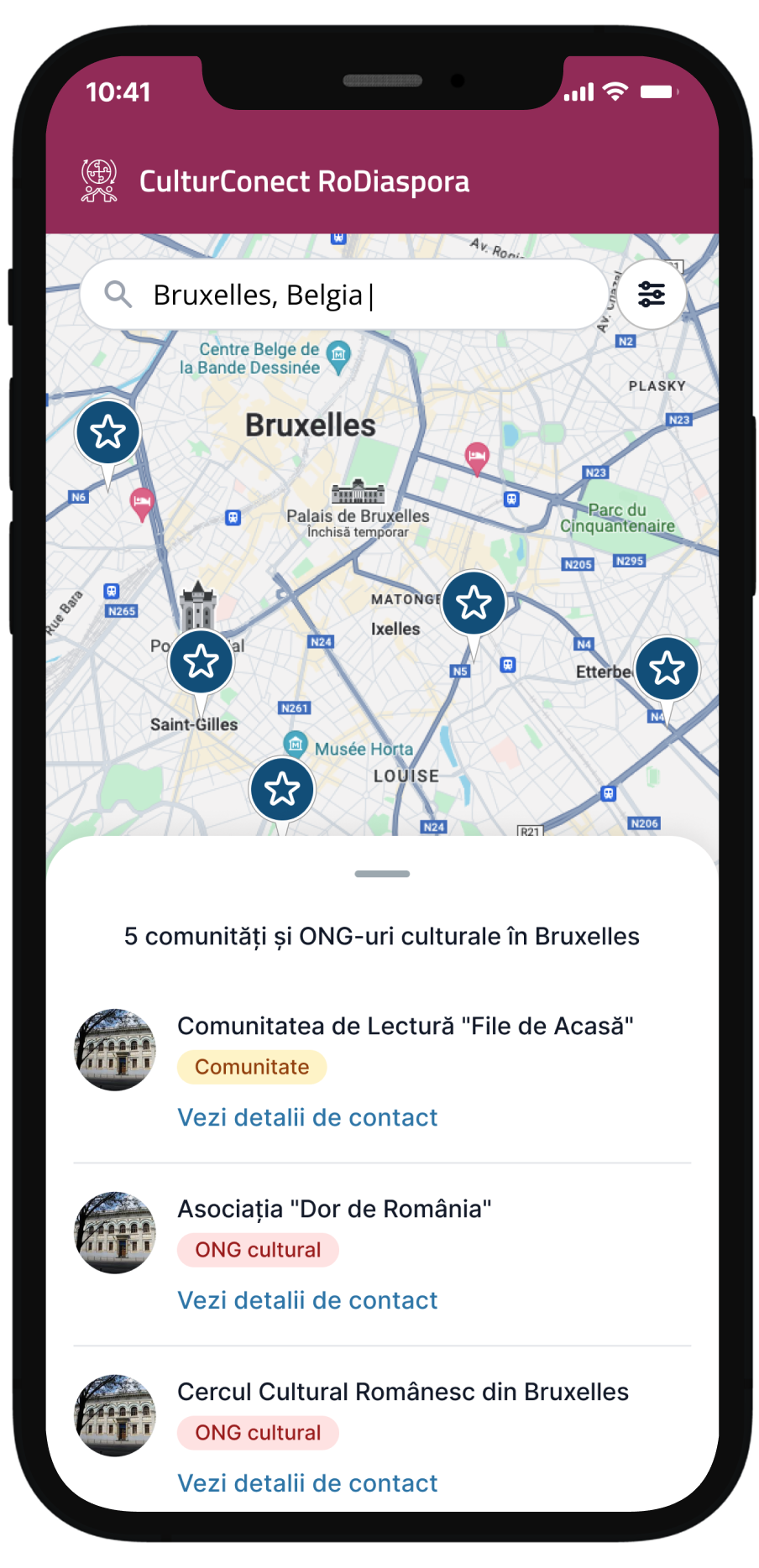Select the star pin beside Matonge
759x1568 pixels.
474,603
